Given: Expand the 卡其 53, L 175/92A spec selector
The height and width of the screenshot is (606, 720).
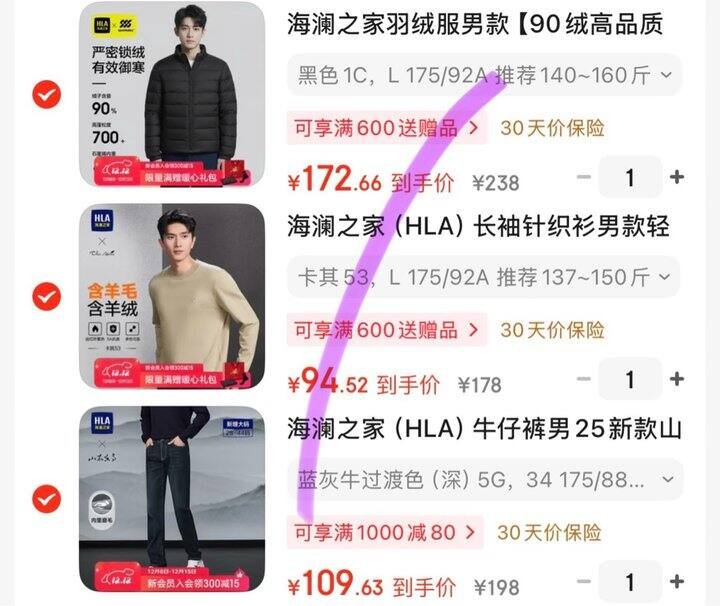Looking at the screenshot, I should pyautogui.click(x=484, y=276).
